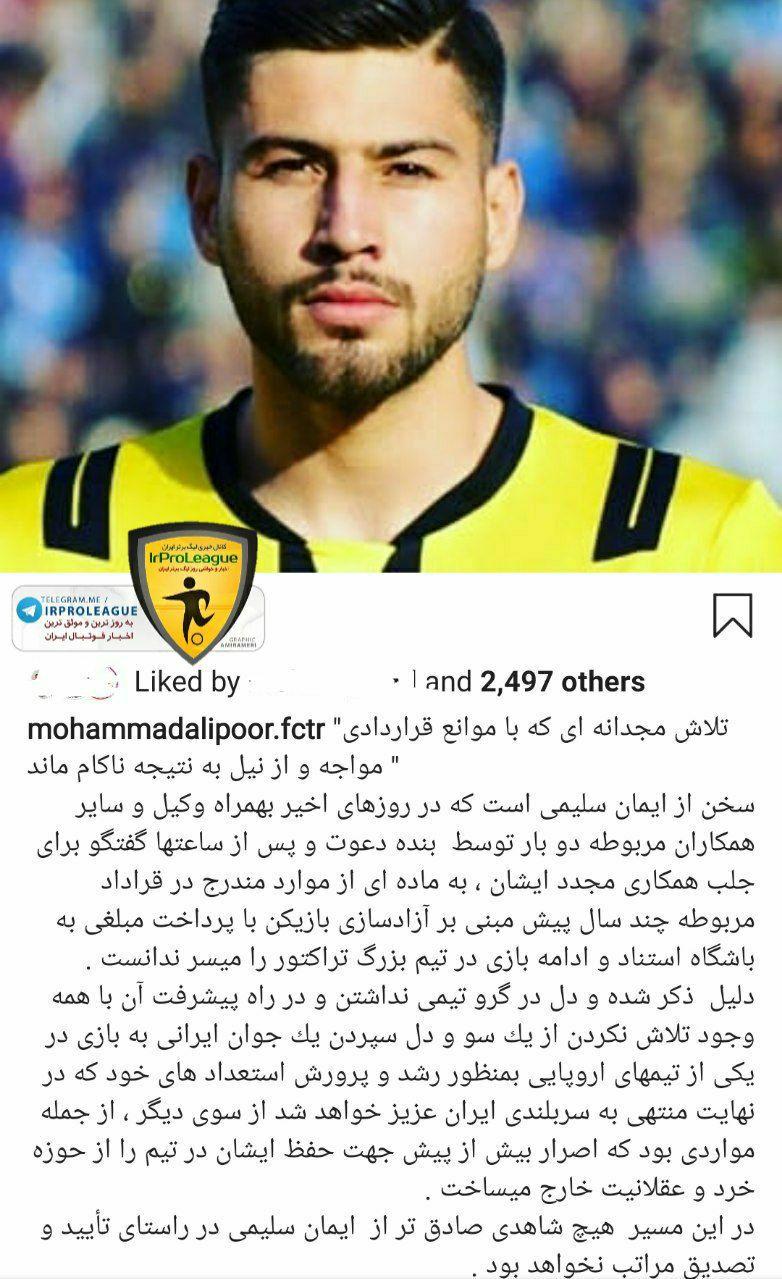Open mohammadalipoor.fctr profile from caption
The height and width of the screenshot is (1279, 782).
point(176,729)
